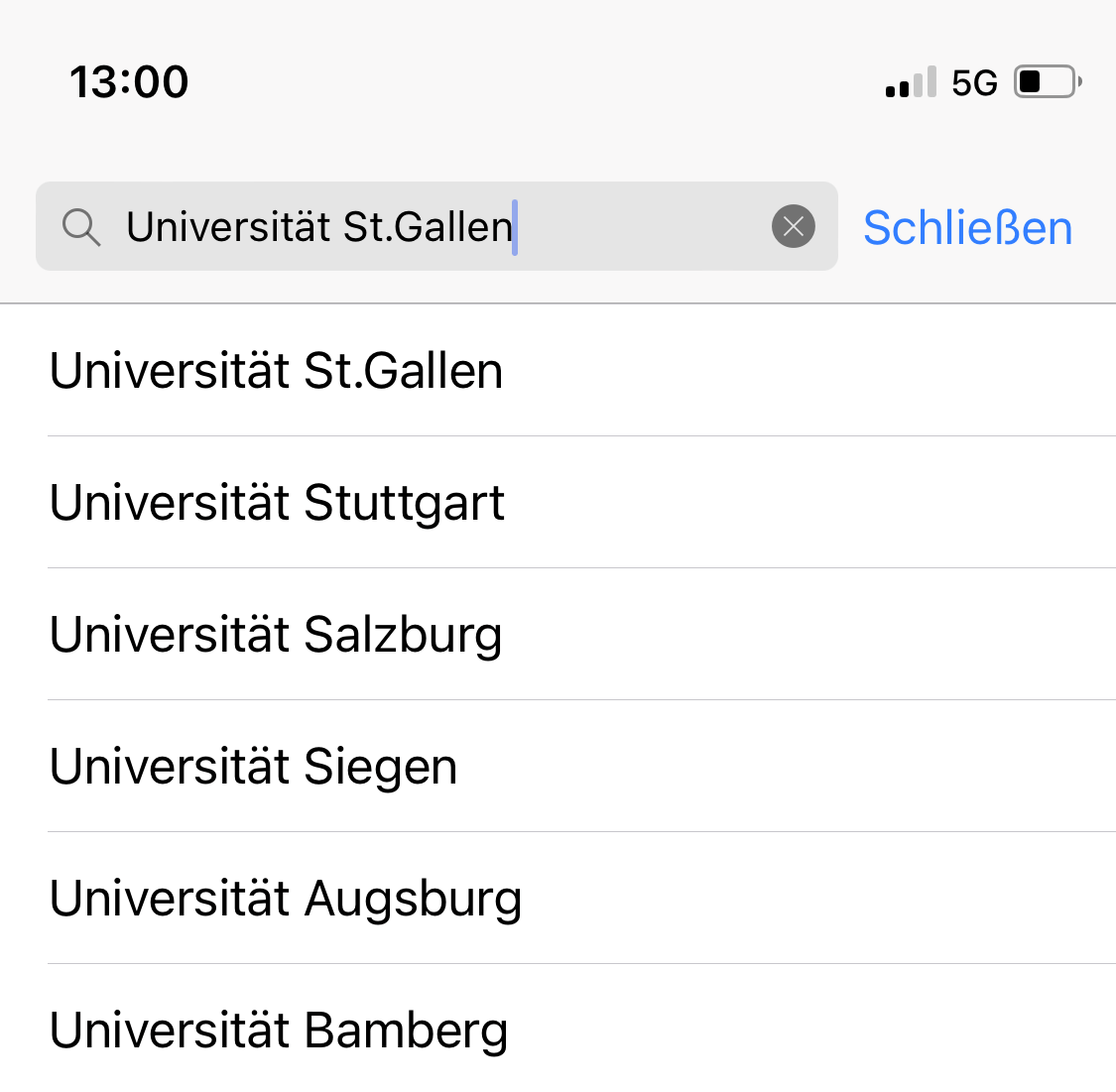Close the search with Schließen
This screenshot has height=1092, width=1116.
[x=967, y=228]
